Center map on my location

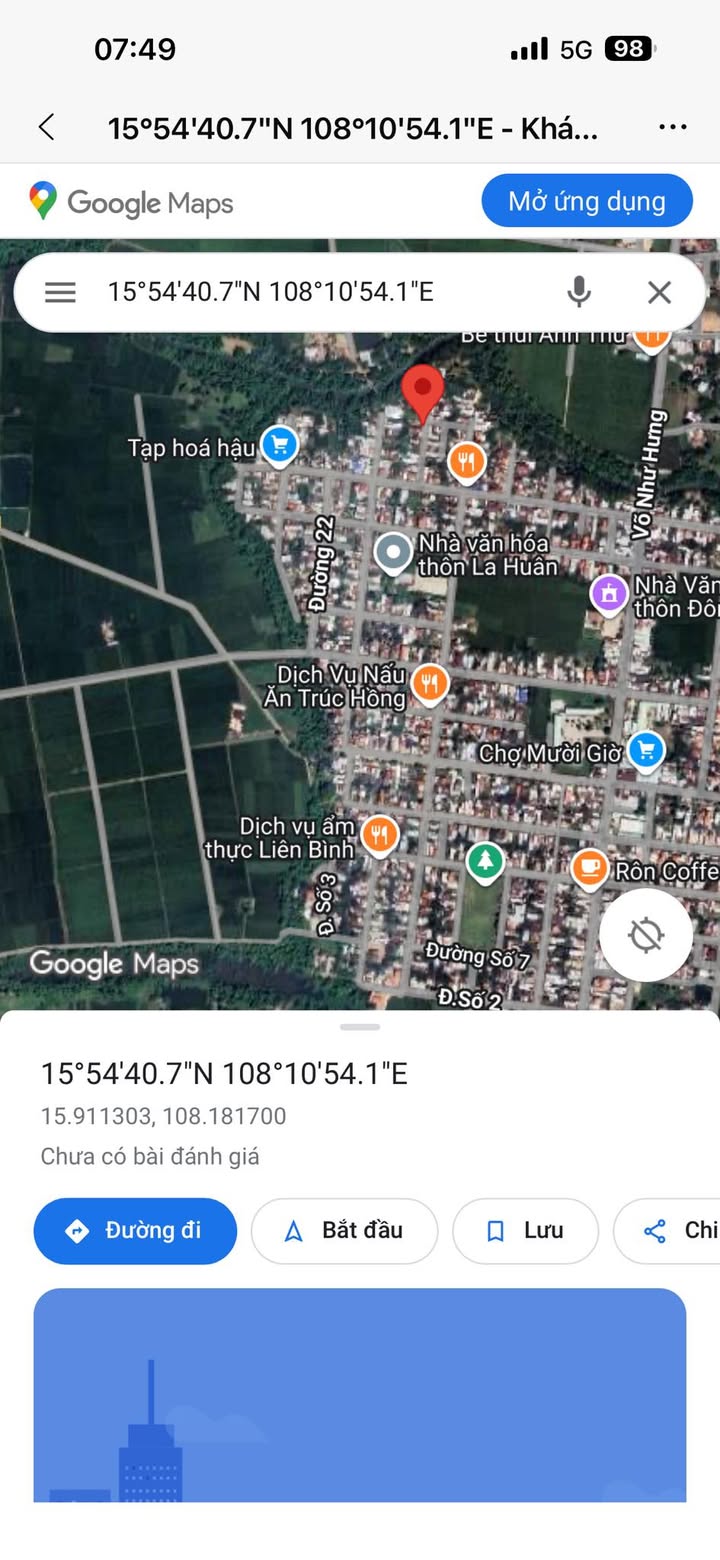[646, 936]
